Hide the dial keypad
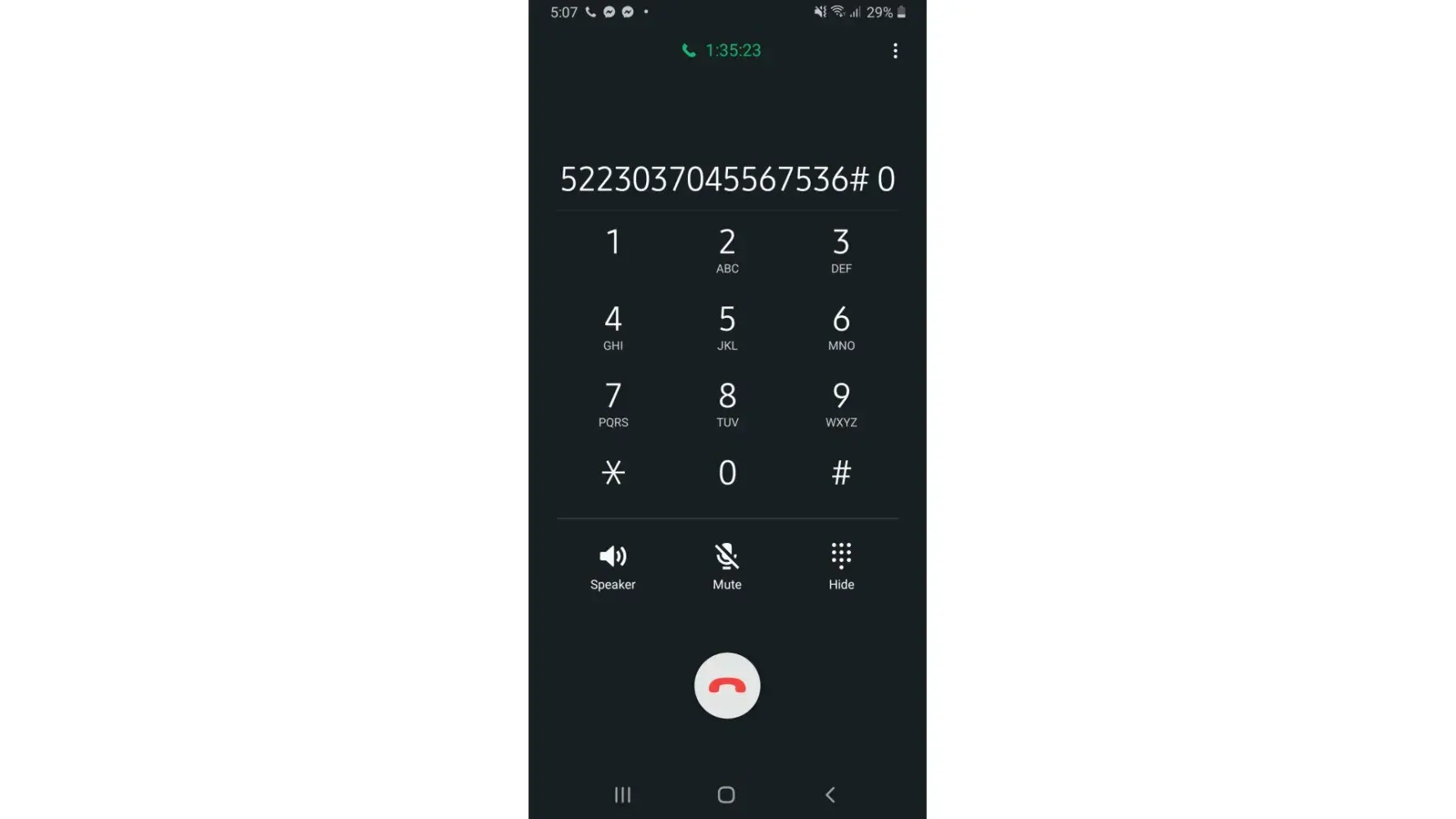 click(841, 565)
